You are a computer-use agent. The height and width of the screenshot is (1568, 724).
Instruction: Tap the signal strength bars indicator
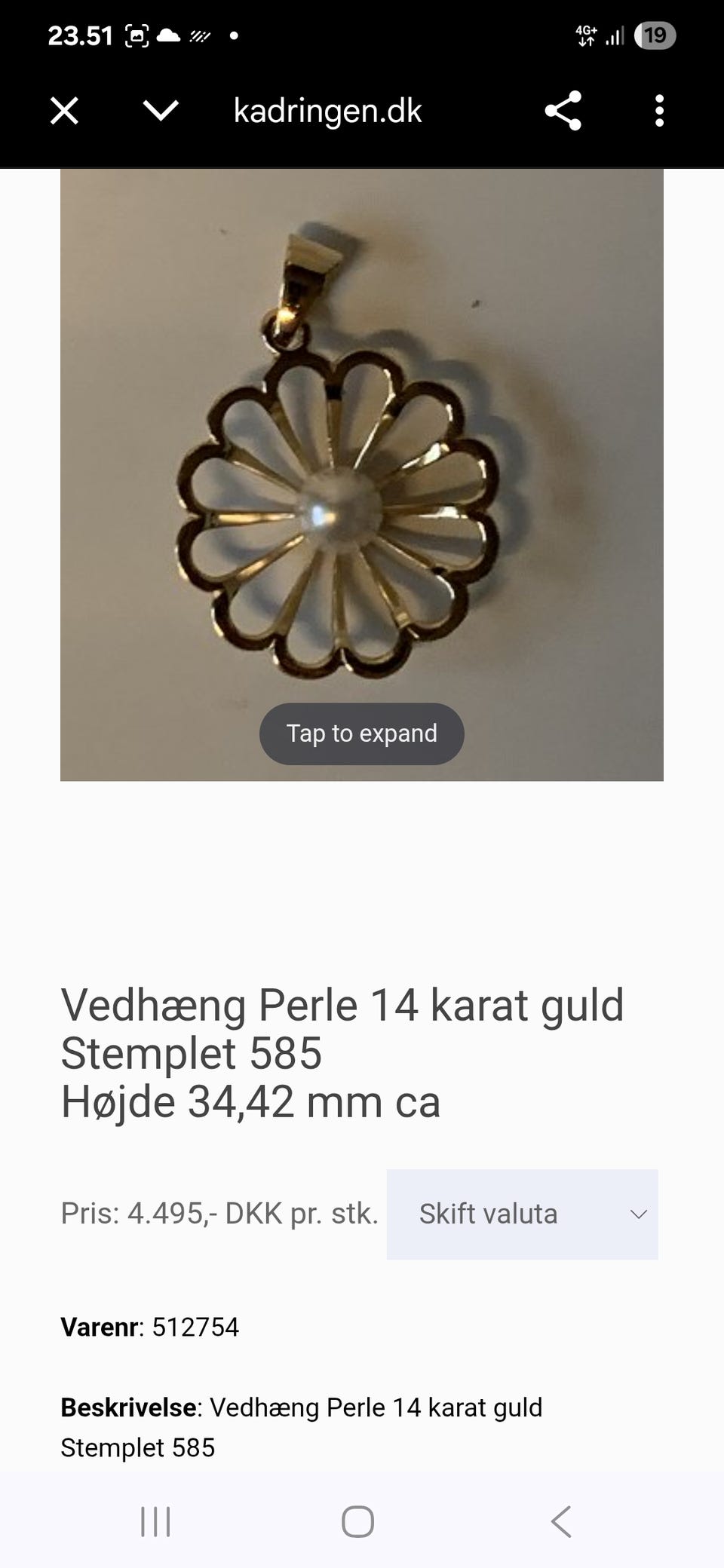click(616, 35)
